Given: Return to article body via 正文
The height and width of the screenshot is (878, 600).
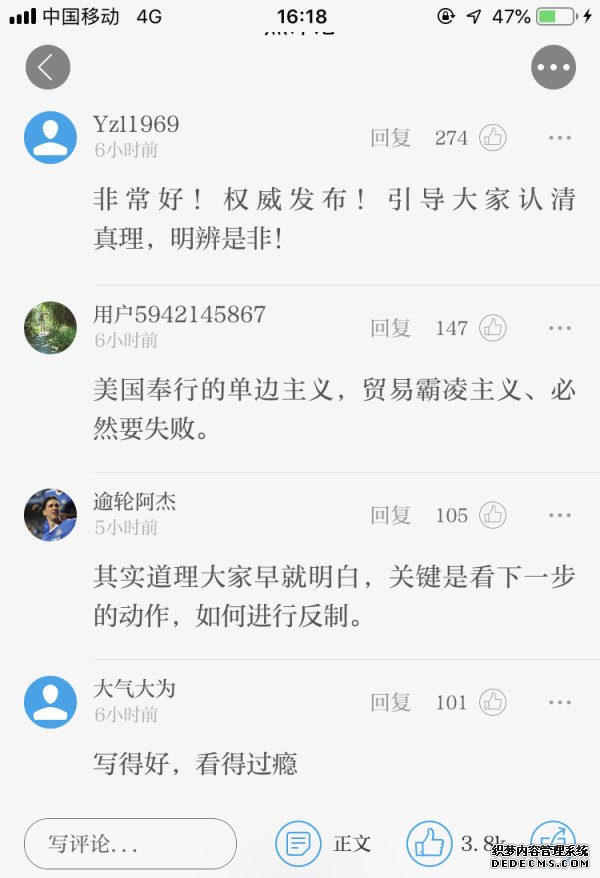Looking at the screenshot, I should (x=323, y=844).
